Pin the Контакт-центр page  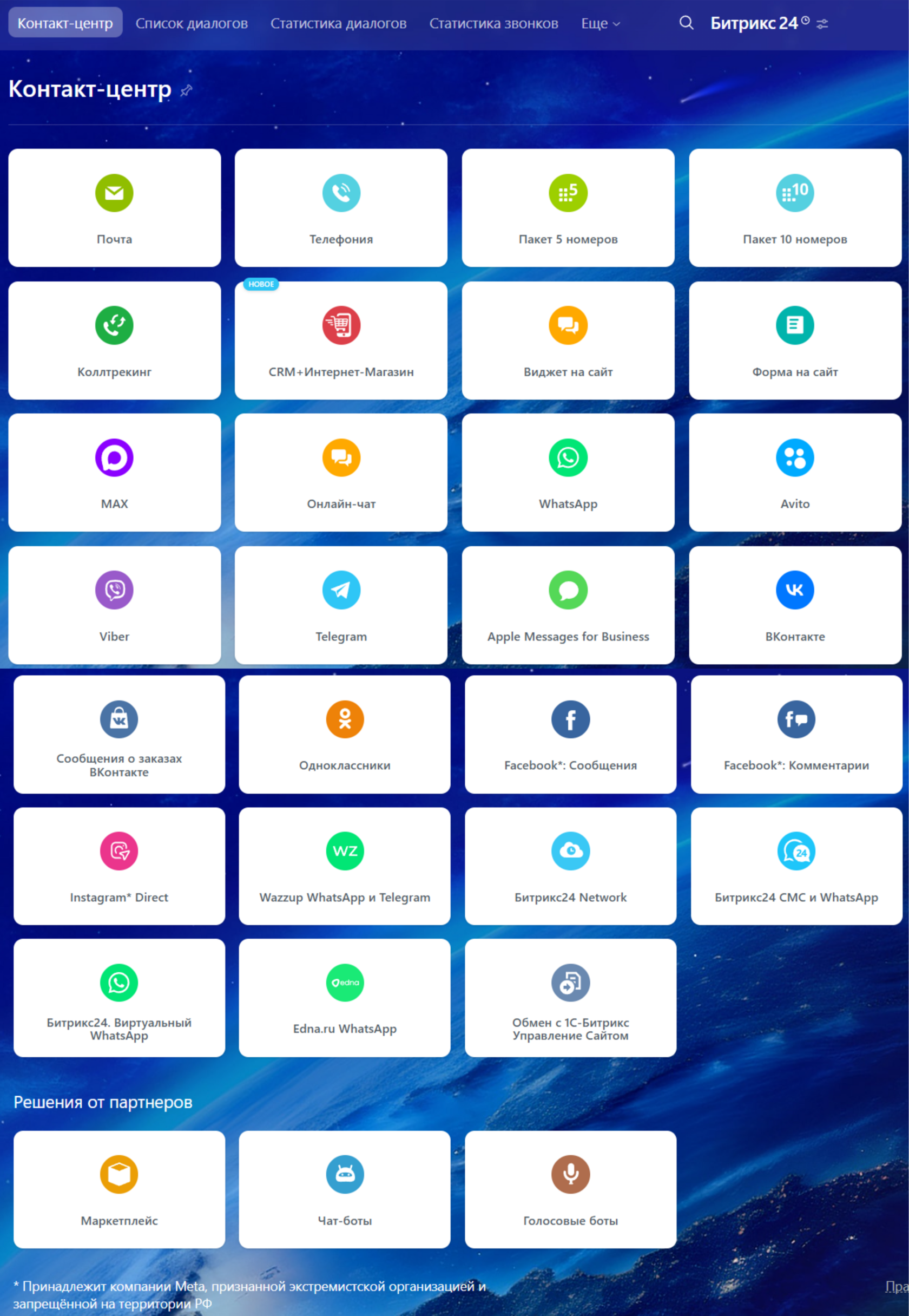pos(186,90)
